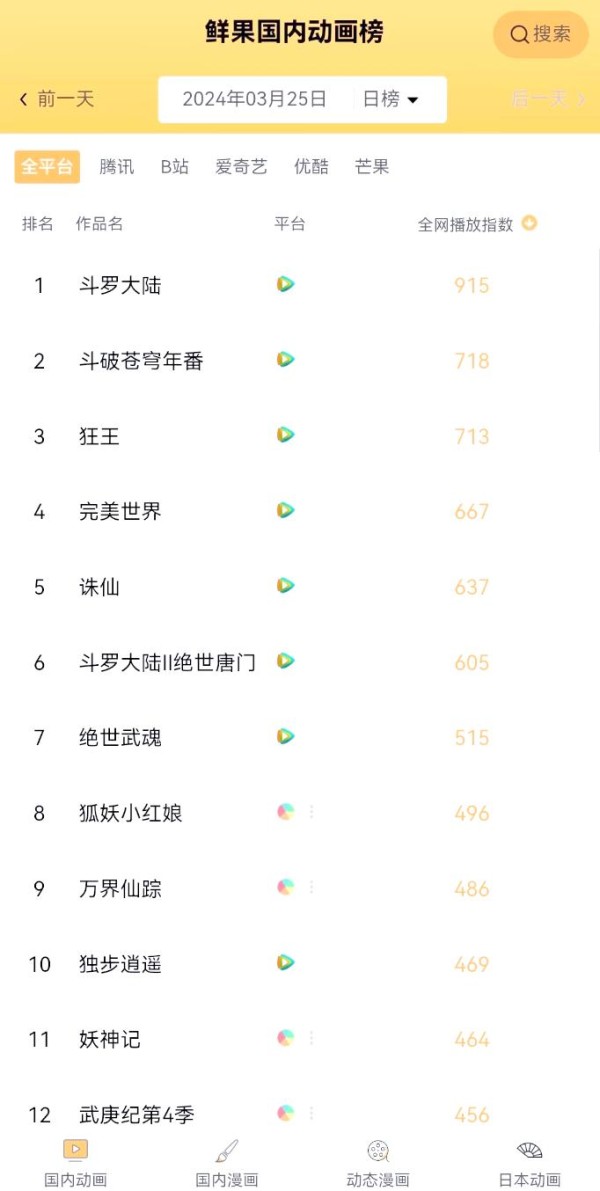Open the 搜索 search button

(x=541, y=35)
